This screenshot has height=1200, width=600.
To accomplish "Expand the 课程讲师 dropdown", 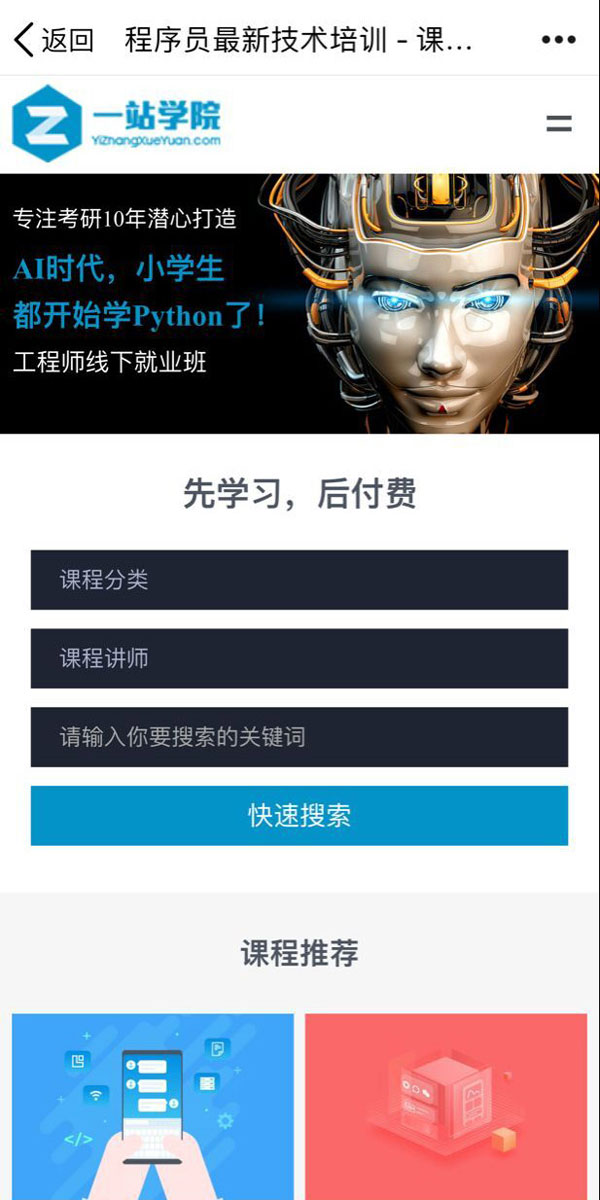I will click(299, 658).
